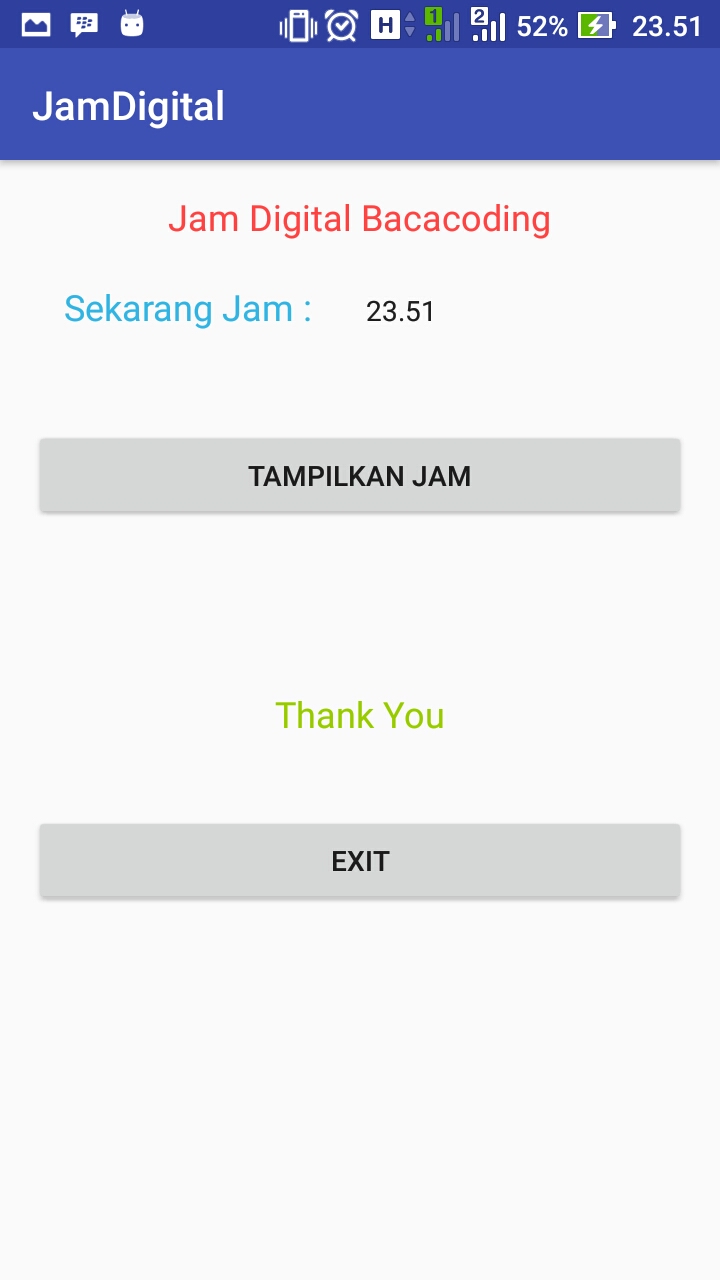Open the BBM messenger notification
This screenshot has width=720, height=1280.
click(85, 25)
